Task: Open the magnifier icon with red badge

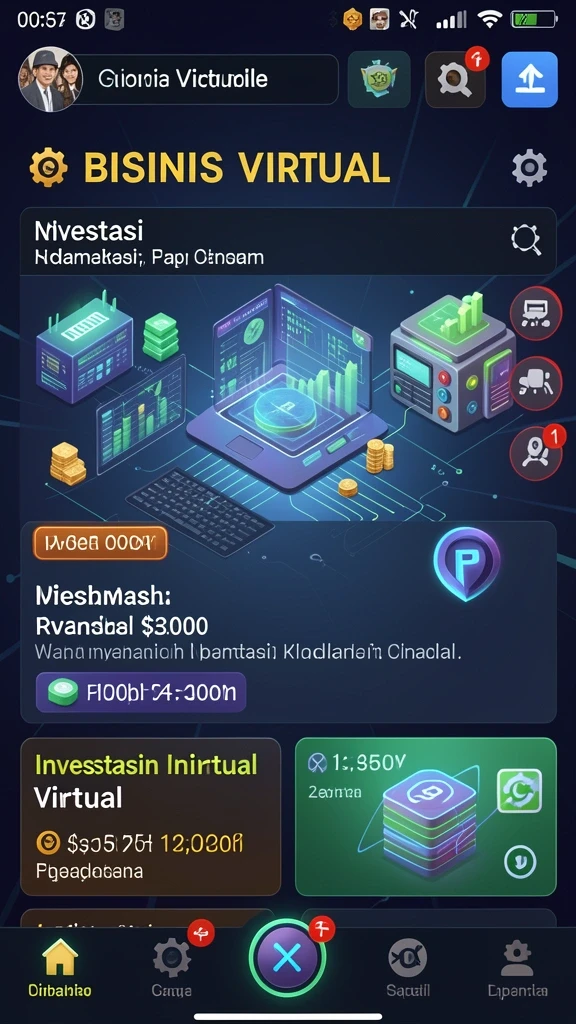Action: coord(455,79)
